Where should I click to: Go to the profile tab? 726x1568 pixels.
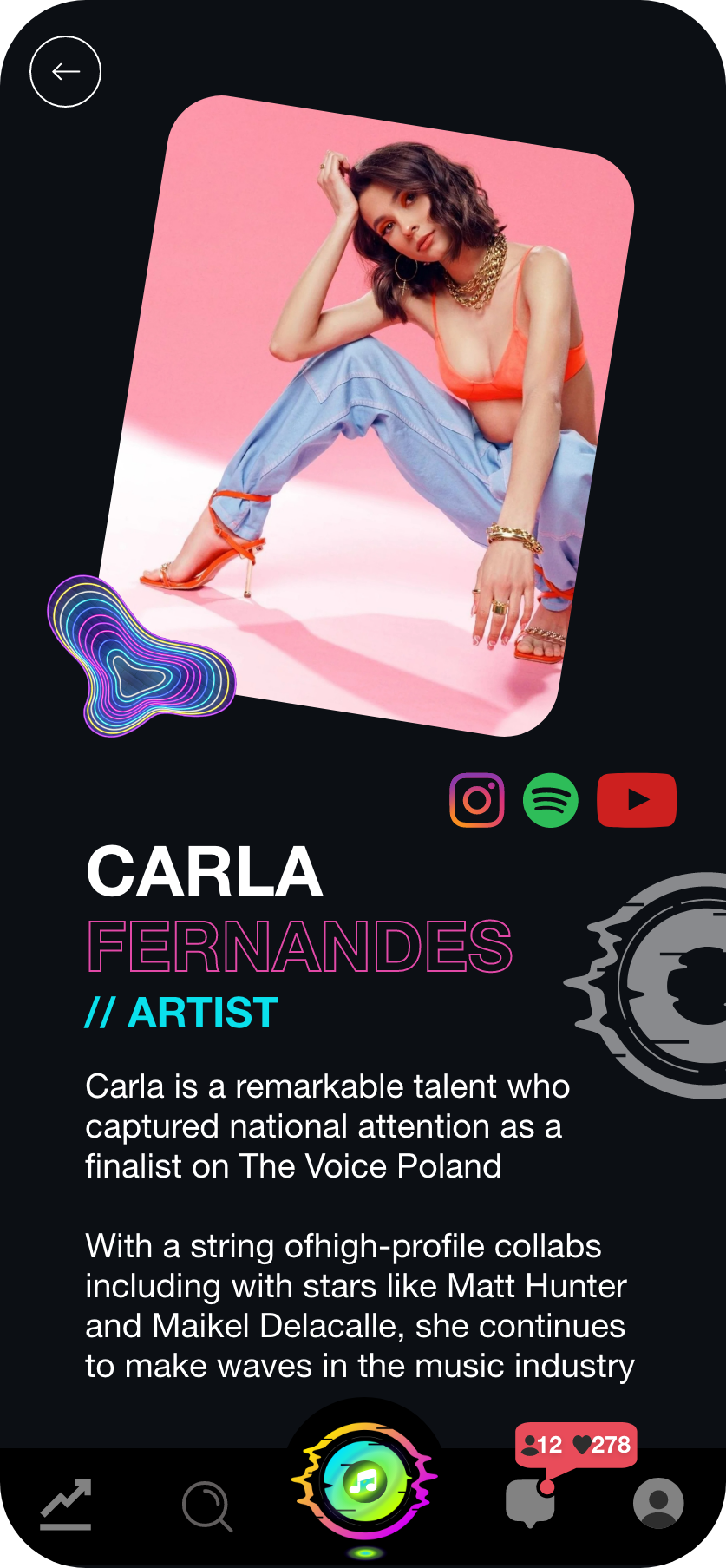658,1503
